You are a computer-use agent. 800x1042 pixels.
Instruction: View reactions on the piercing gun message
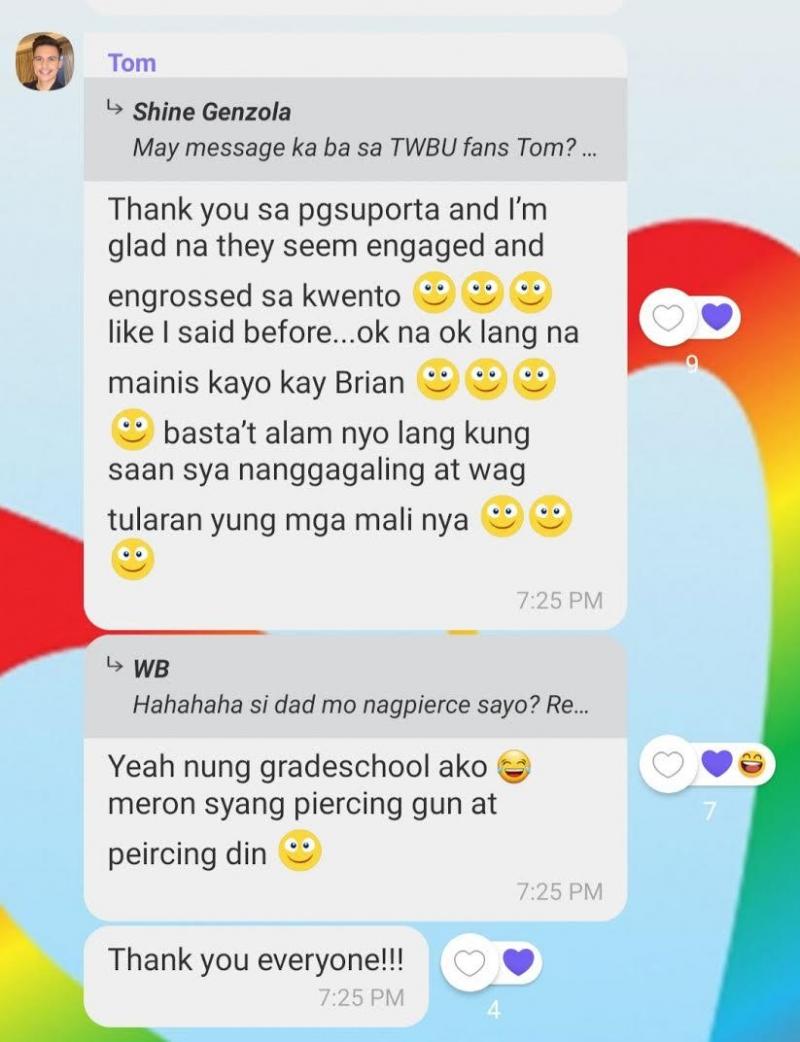(x=734, y=765)
